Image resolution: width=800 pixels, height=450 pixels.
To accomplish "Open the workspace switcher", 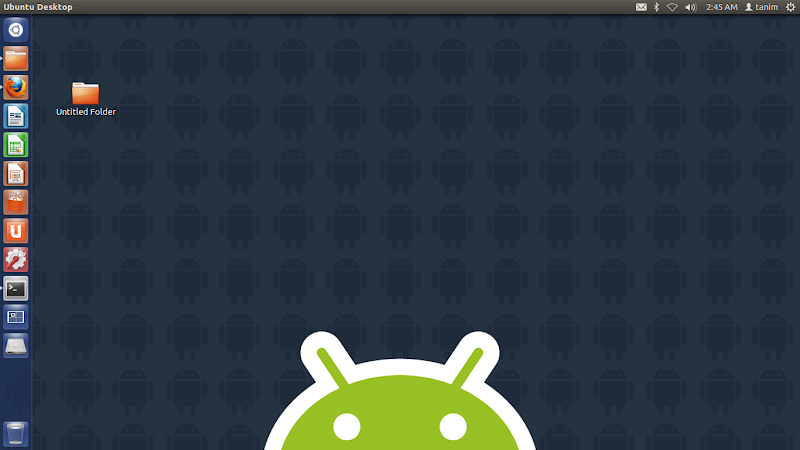I will pos(16,317).
